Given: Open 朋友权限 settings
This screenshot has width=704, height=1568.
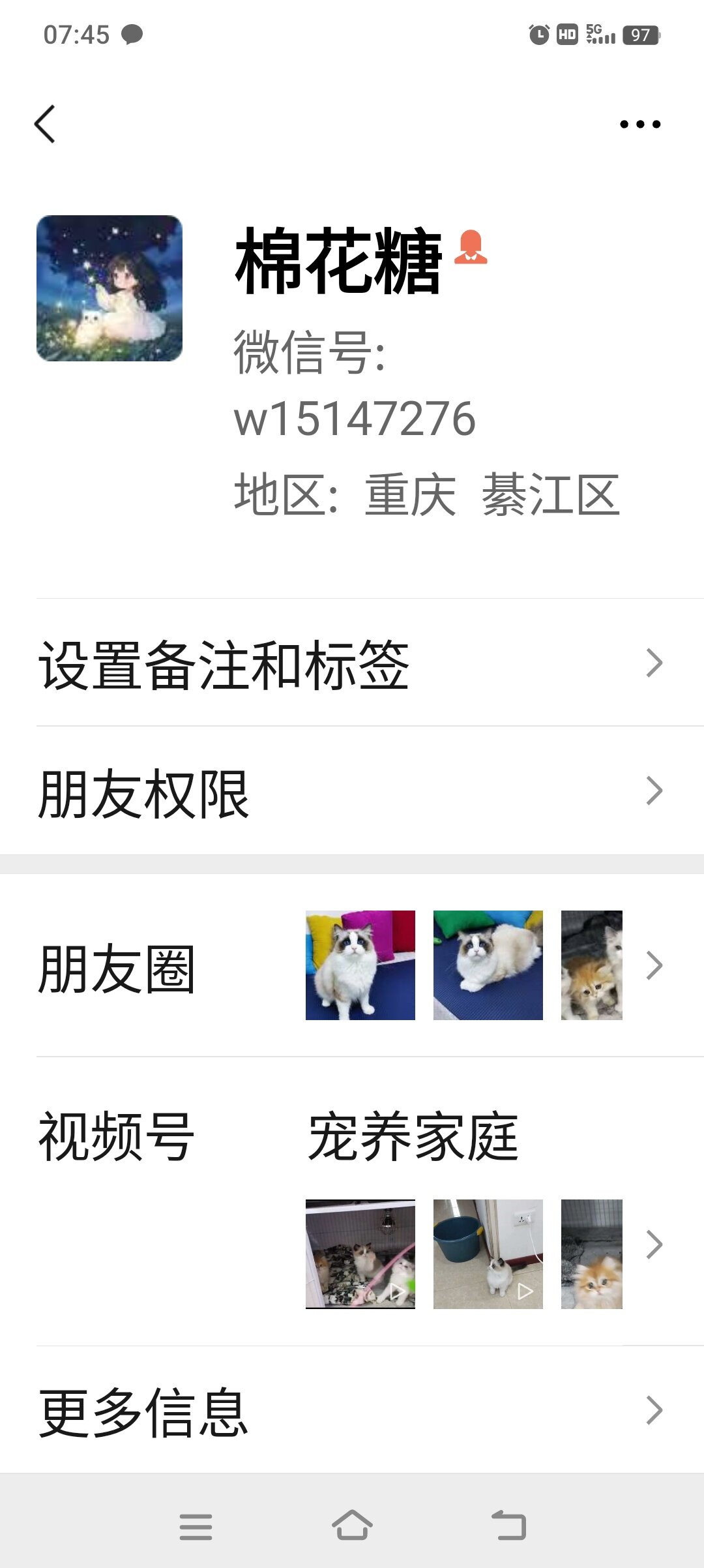Looking at the screenshot, I should (352, 792).
